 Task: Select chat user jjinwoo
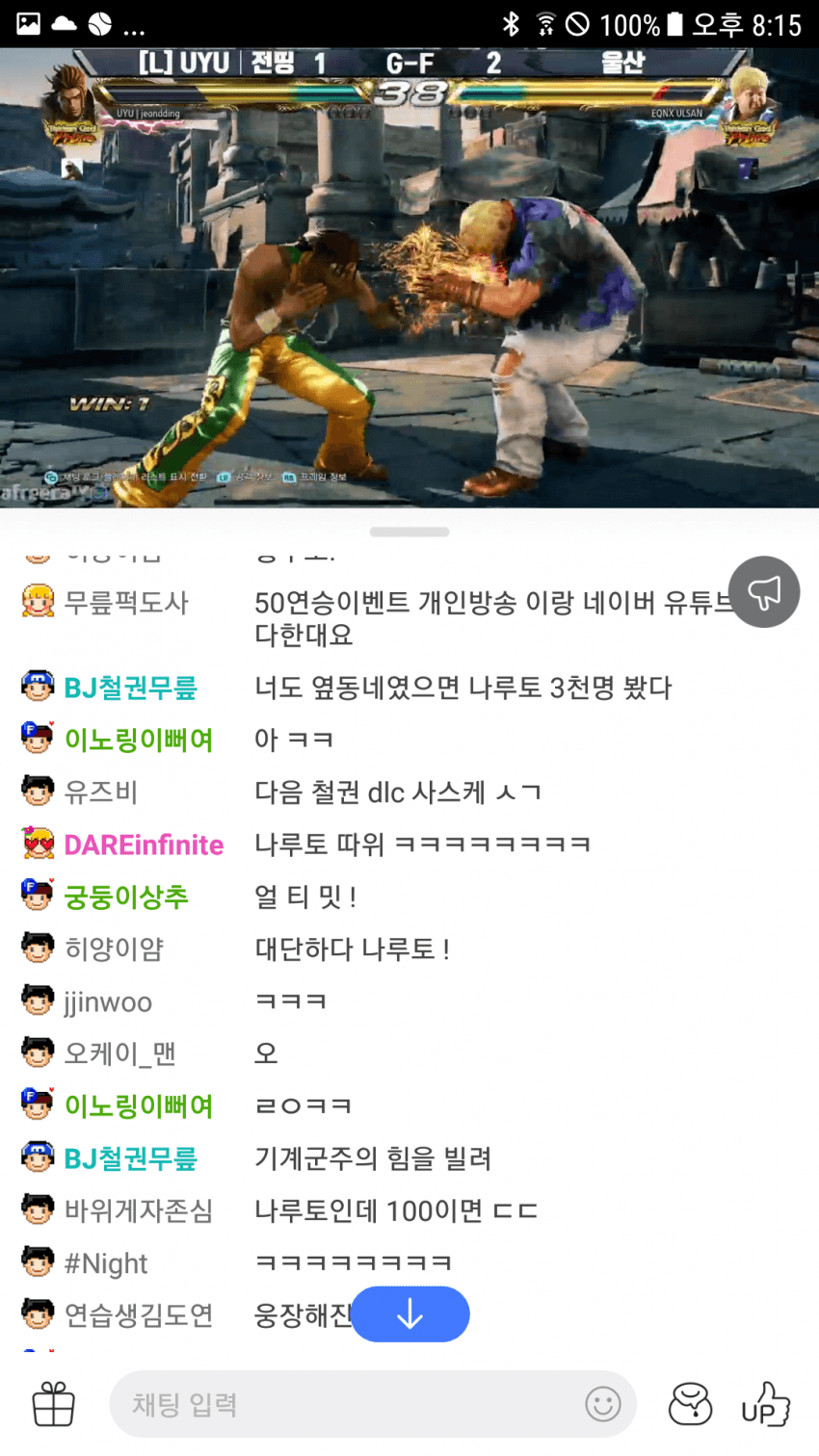coord(107,1002)
